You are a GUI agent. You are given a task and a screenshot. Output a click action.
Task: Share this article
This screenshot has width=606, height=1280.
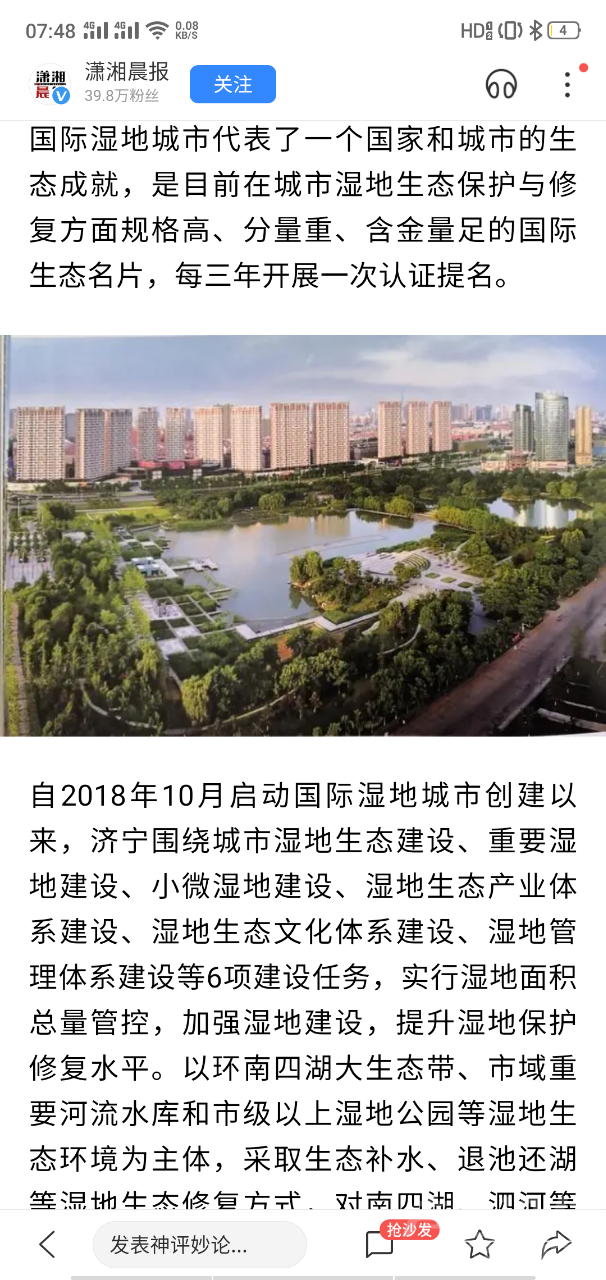(555, 1244)
